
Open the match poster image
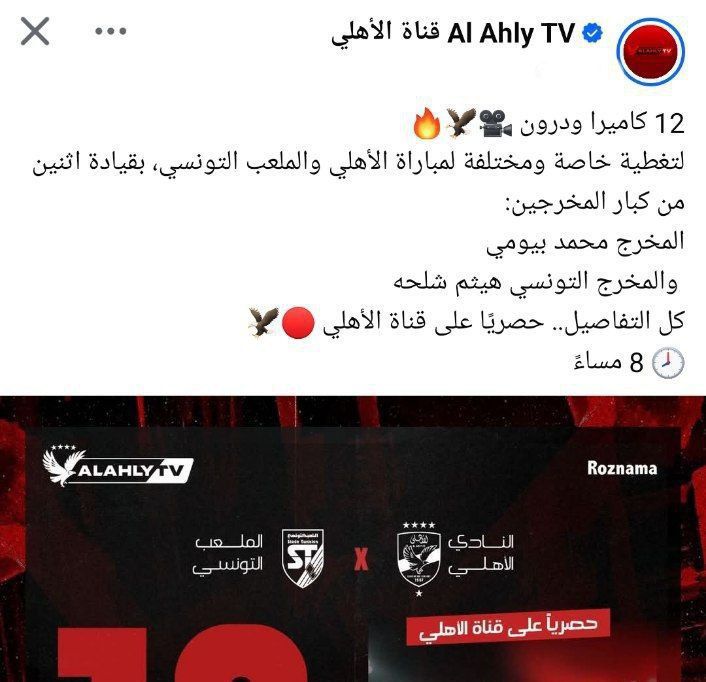click(353, 540)
